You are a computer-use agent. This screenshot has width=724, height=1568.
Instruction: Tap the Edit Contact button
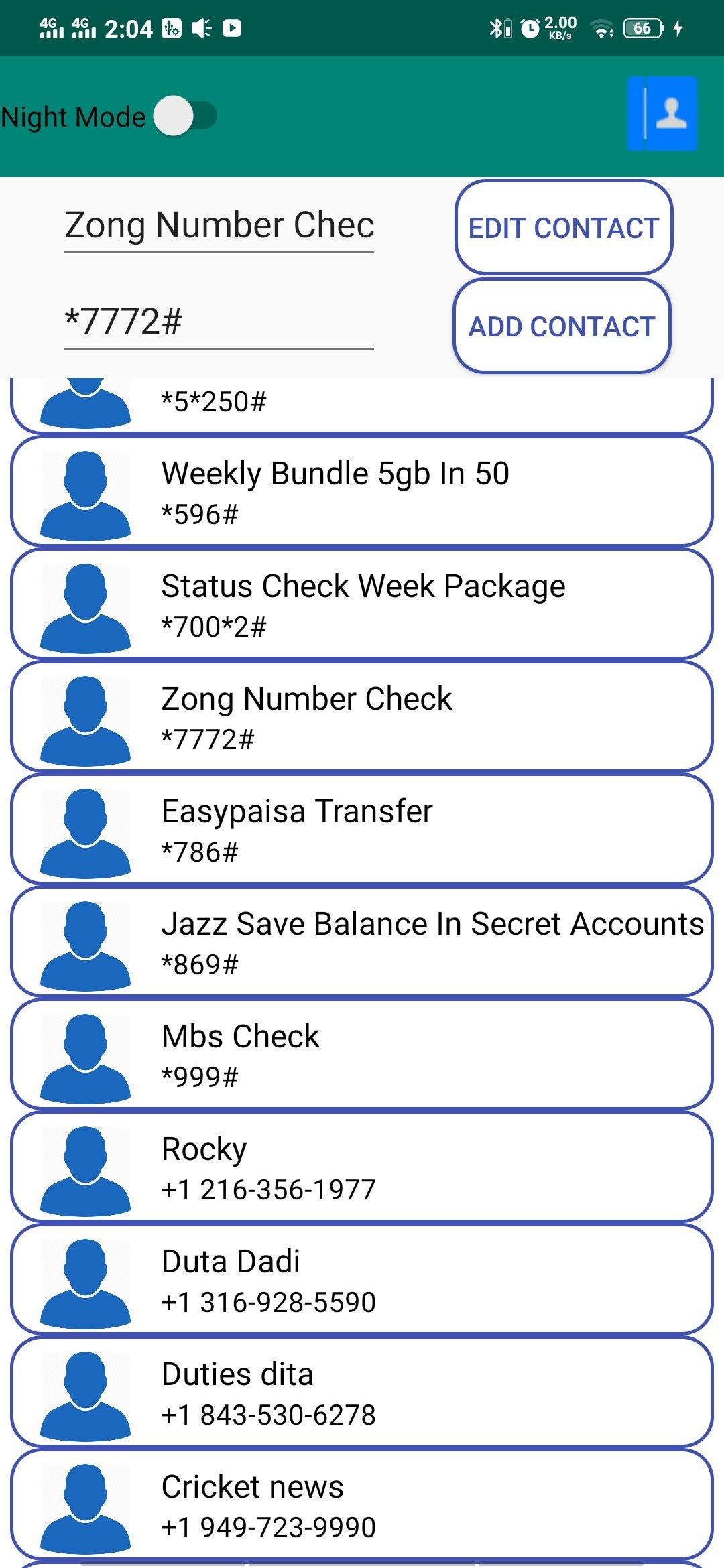coord(563,227)
